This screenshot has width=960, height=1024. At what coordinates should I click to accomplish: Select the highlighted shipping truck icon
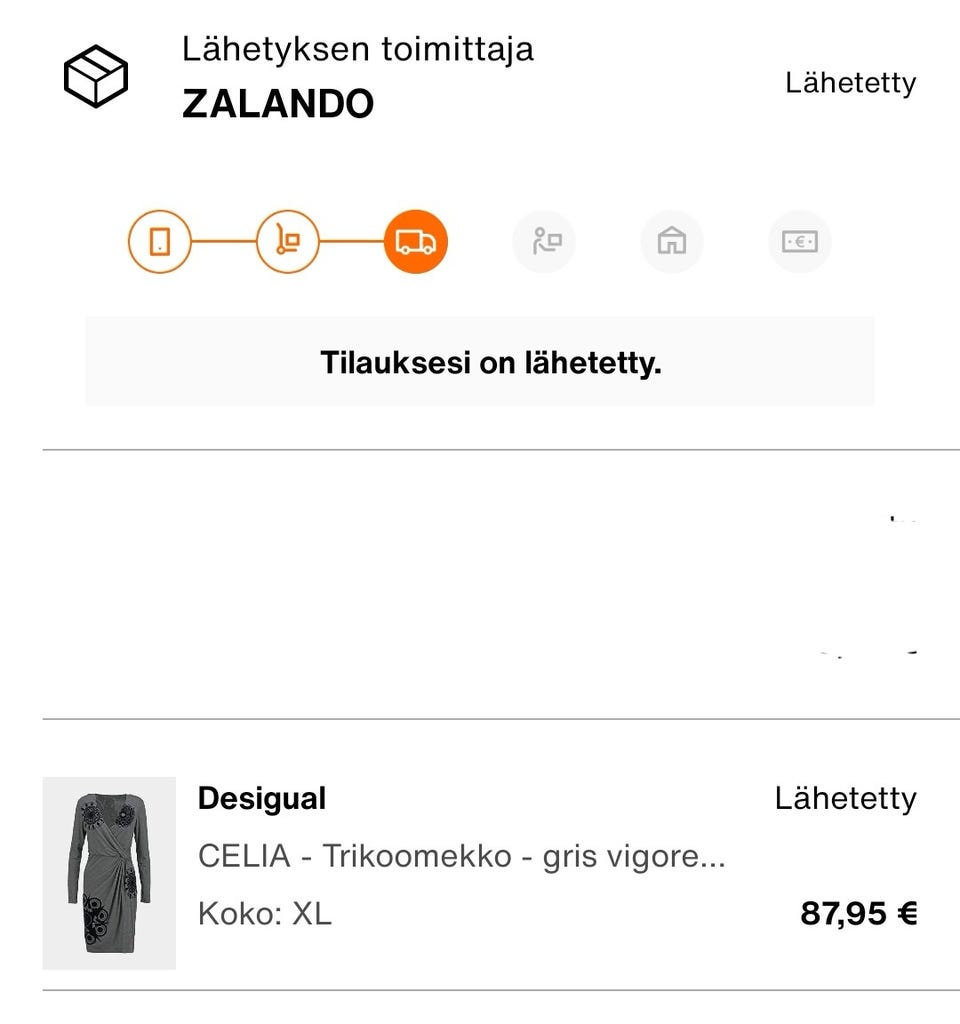(416, 240)
